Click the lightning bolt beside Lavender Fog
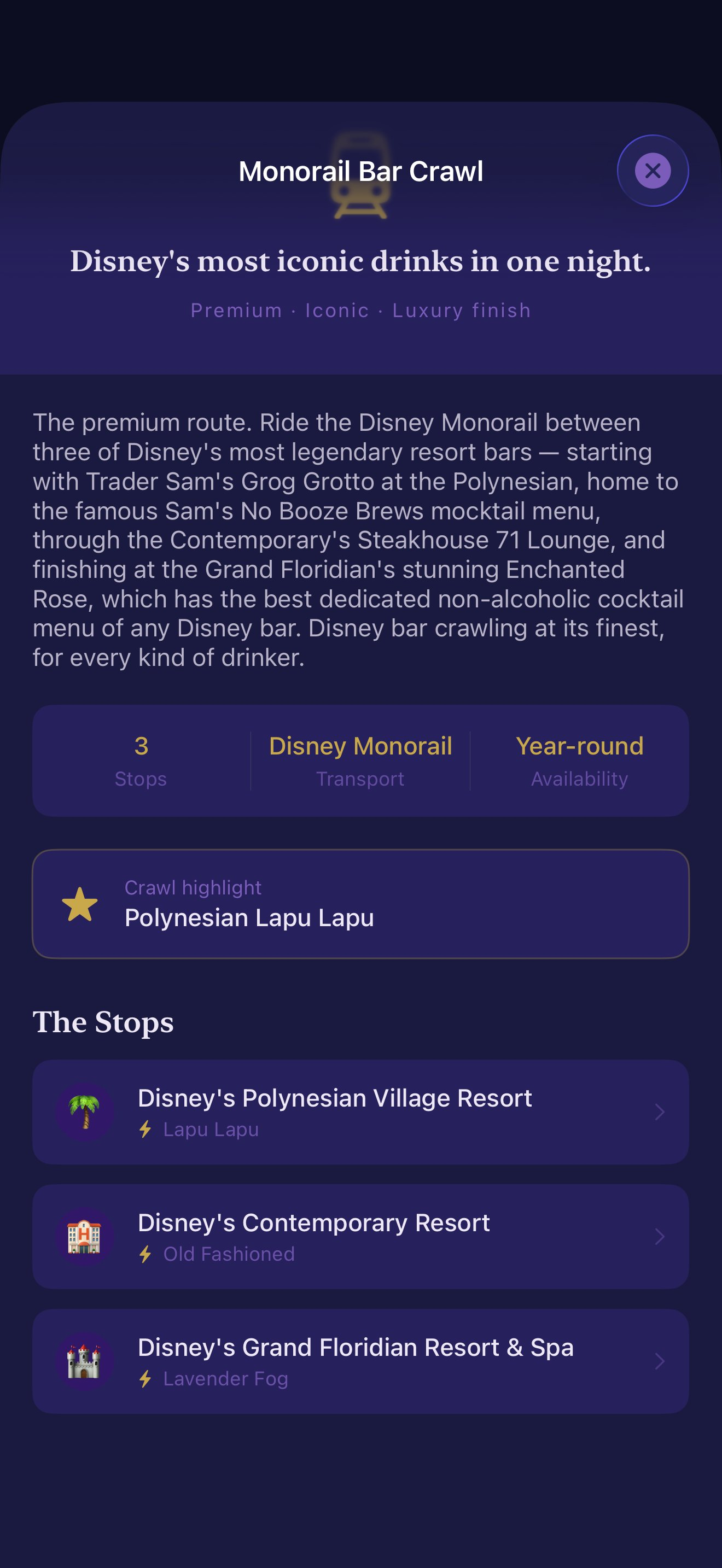The image size is (722, 1568). tap(146, 1379)
